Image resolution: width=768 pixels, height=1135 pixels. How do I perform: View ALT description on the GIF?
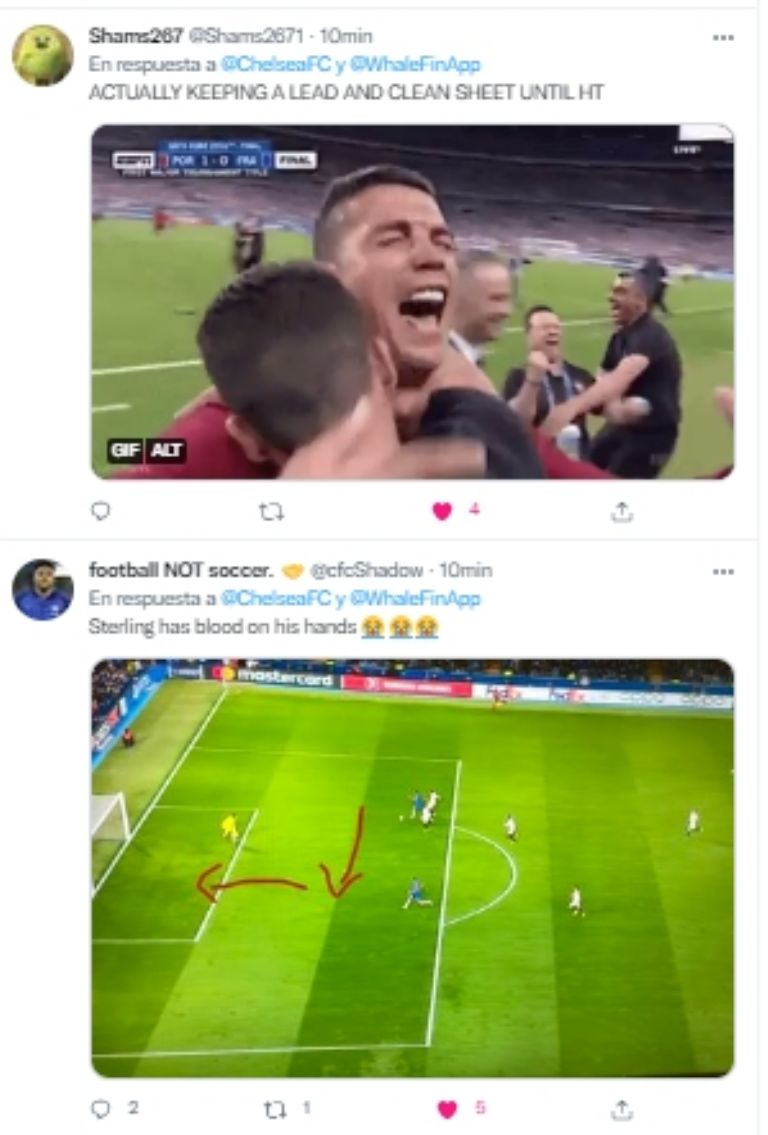tap(166, 451)
